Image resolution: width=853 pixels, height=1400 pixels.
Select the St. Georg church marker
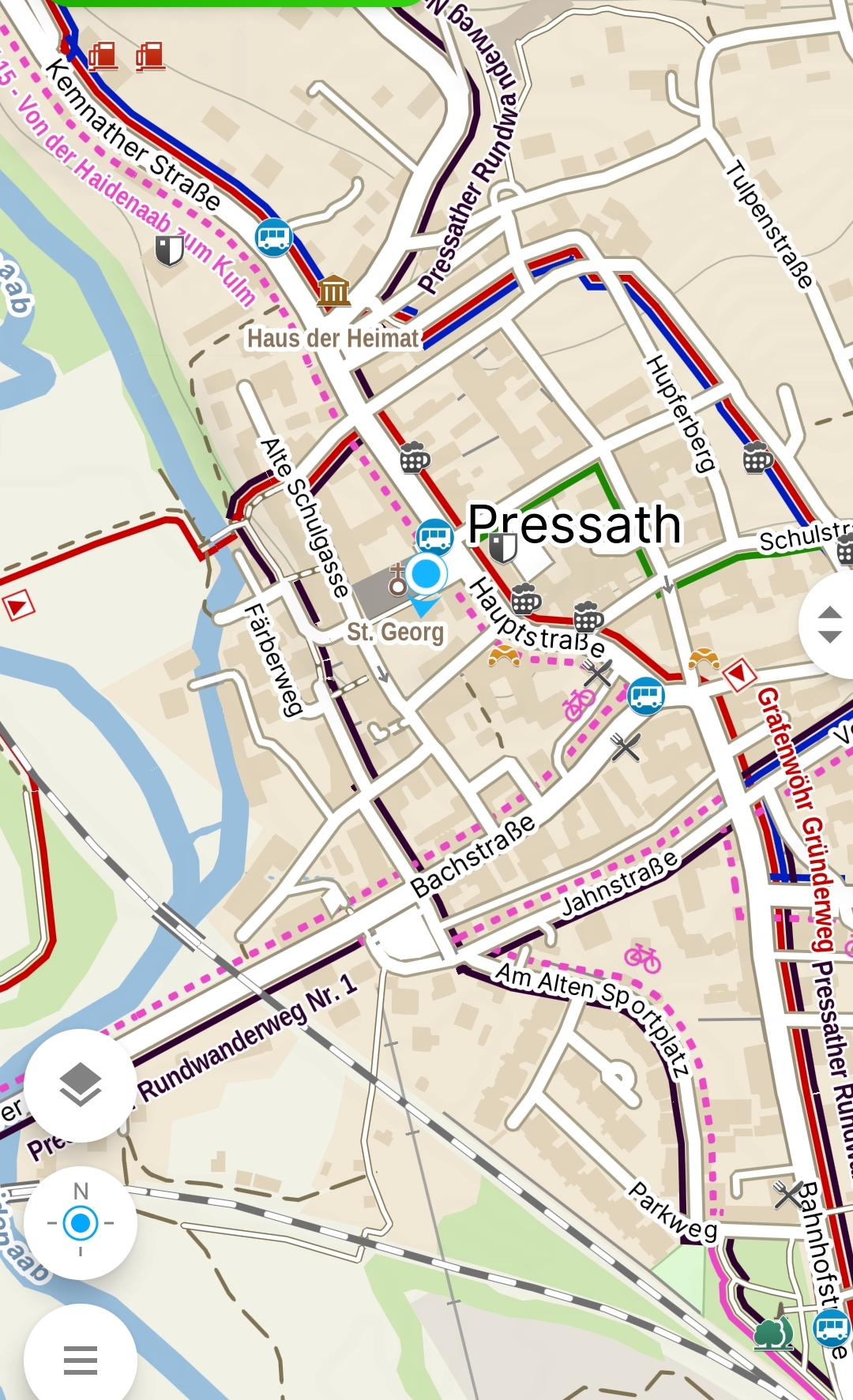(x=397, y=580)
